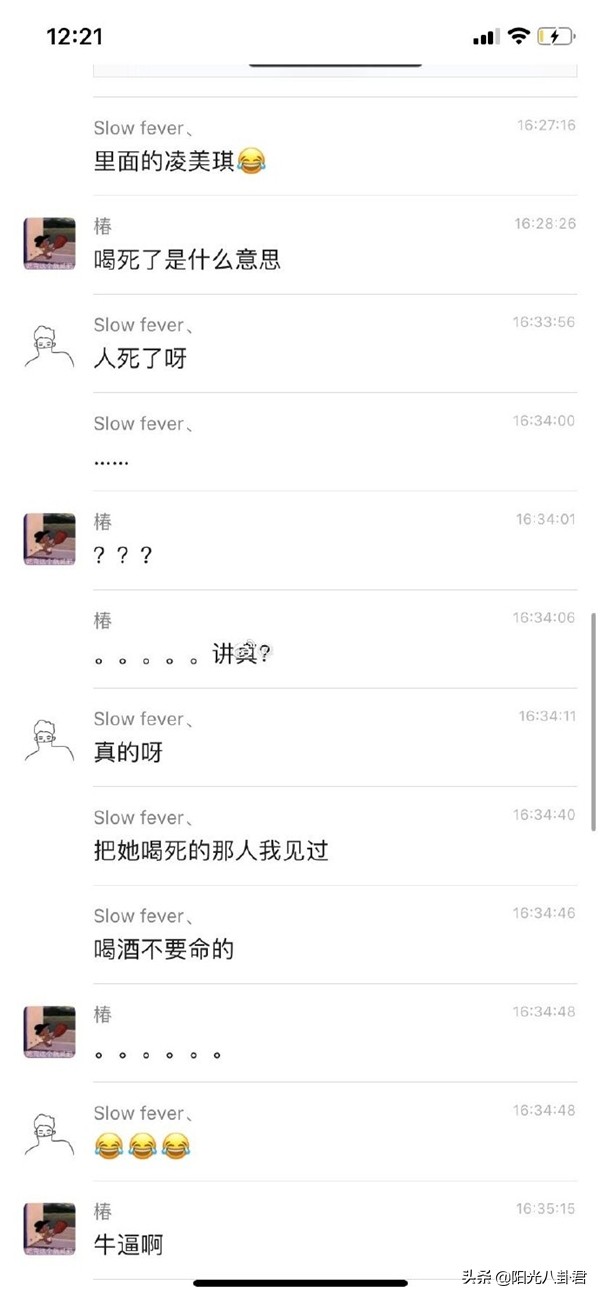View Slow fever's profile from 真的呀 message

[x=49, y=737]
